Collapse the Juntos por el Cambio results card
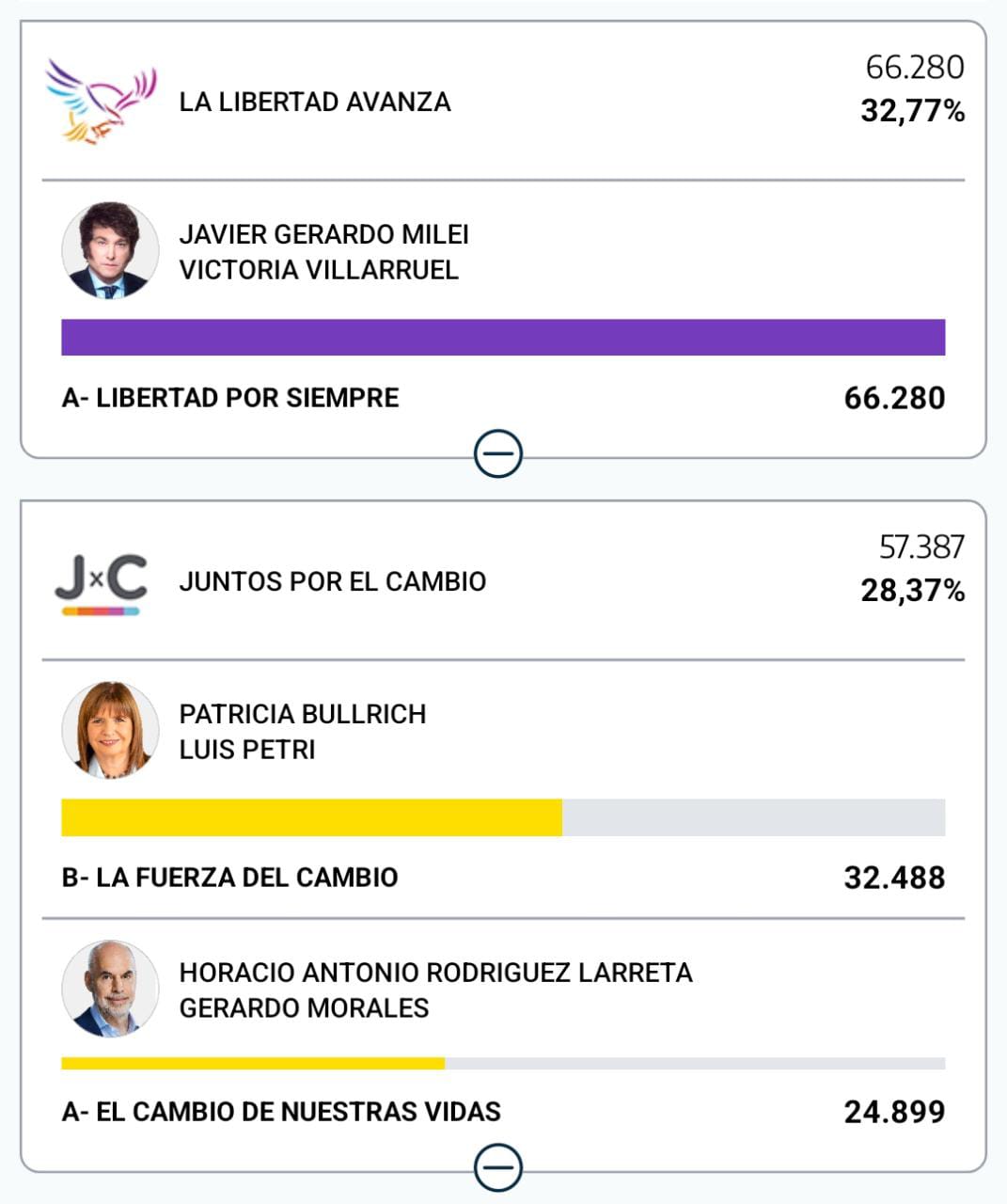Image resolution: width=1007 pixels, height=1204 pixels. 498,1168
